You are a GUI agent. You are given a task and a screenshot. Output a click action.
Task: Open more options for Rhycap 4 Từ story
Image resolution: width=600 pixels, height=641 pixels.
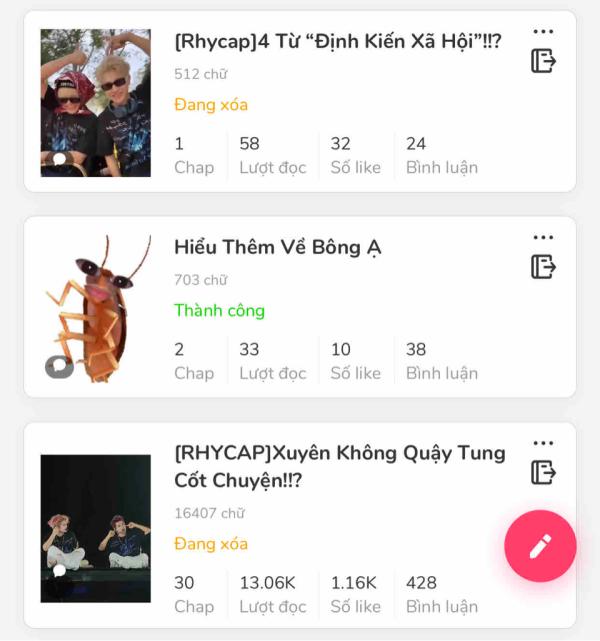(543, 32)
